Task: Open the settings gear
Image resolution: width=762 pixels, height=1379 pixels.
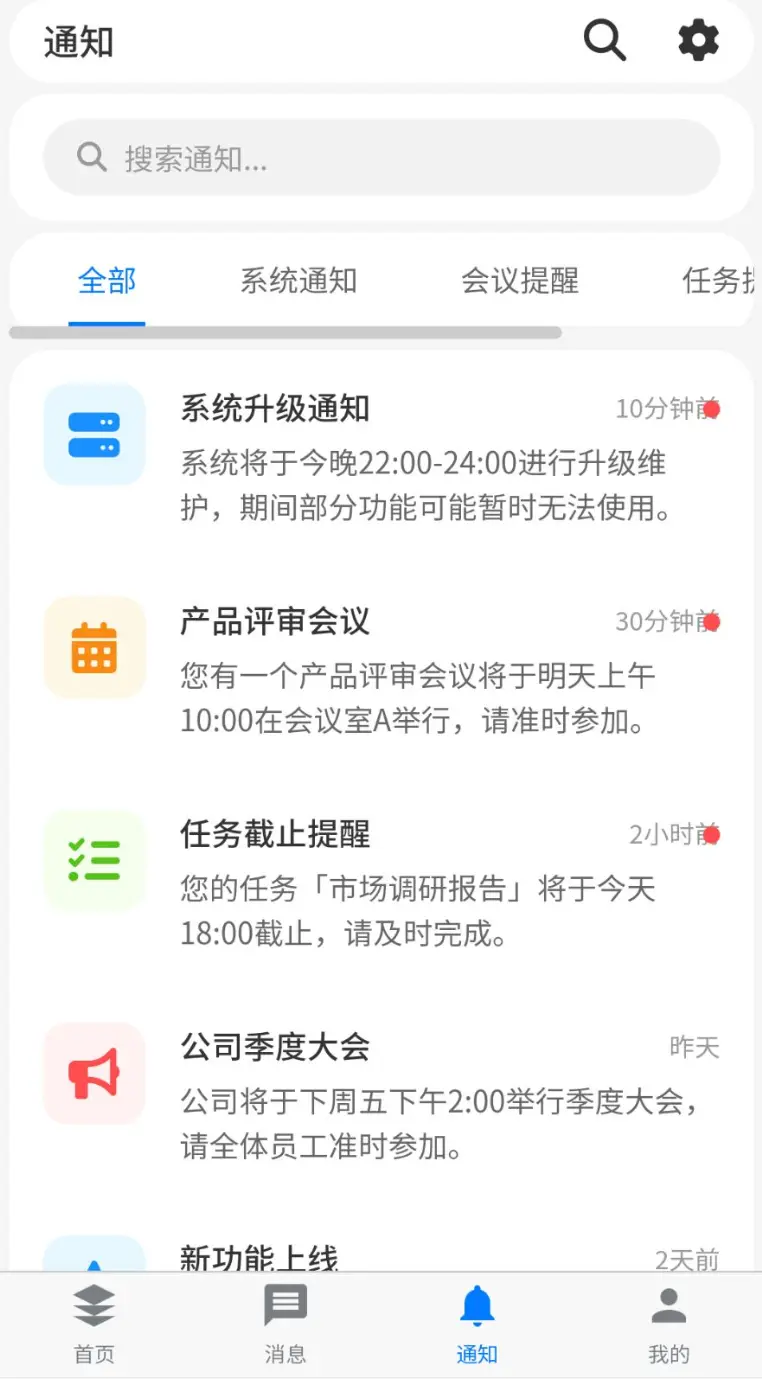Action: point(698,41)
